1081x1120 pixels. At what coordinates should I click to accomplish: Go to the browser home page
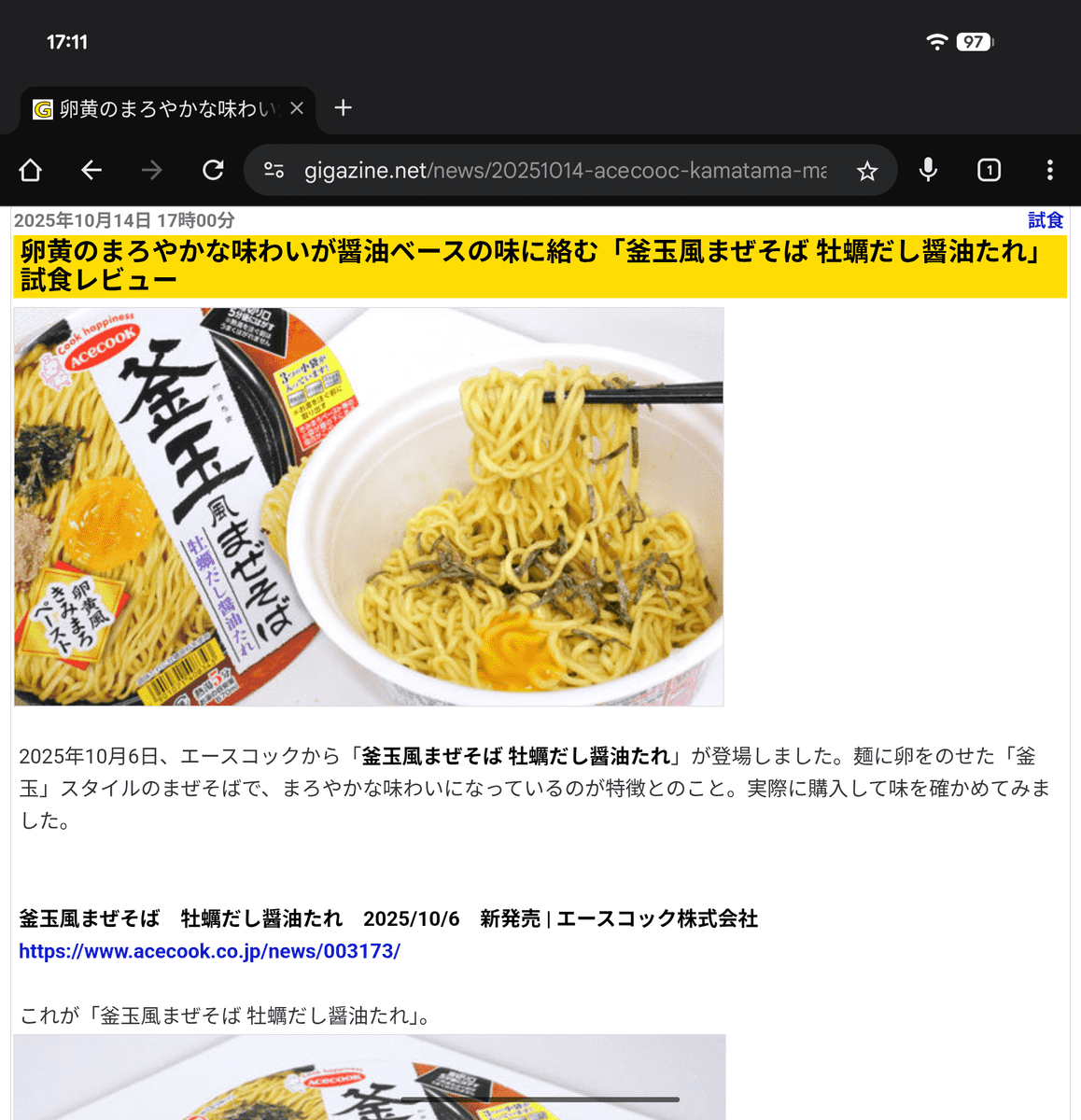click(31, 170)
